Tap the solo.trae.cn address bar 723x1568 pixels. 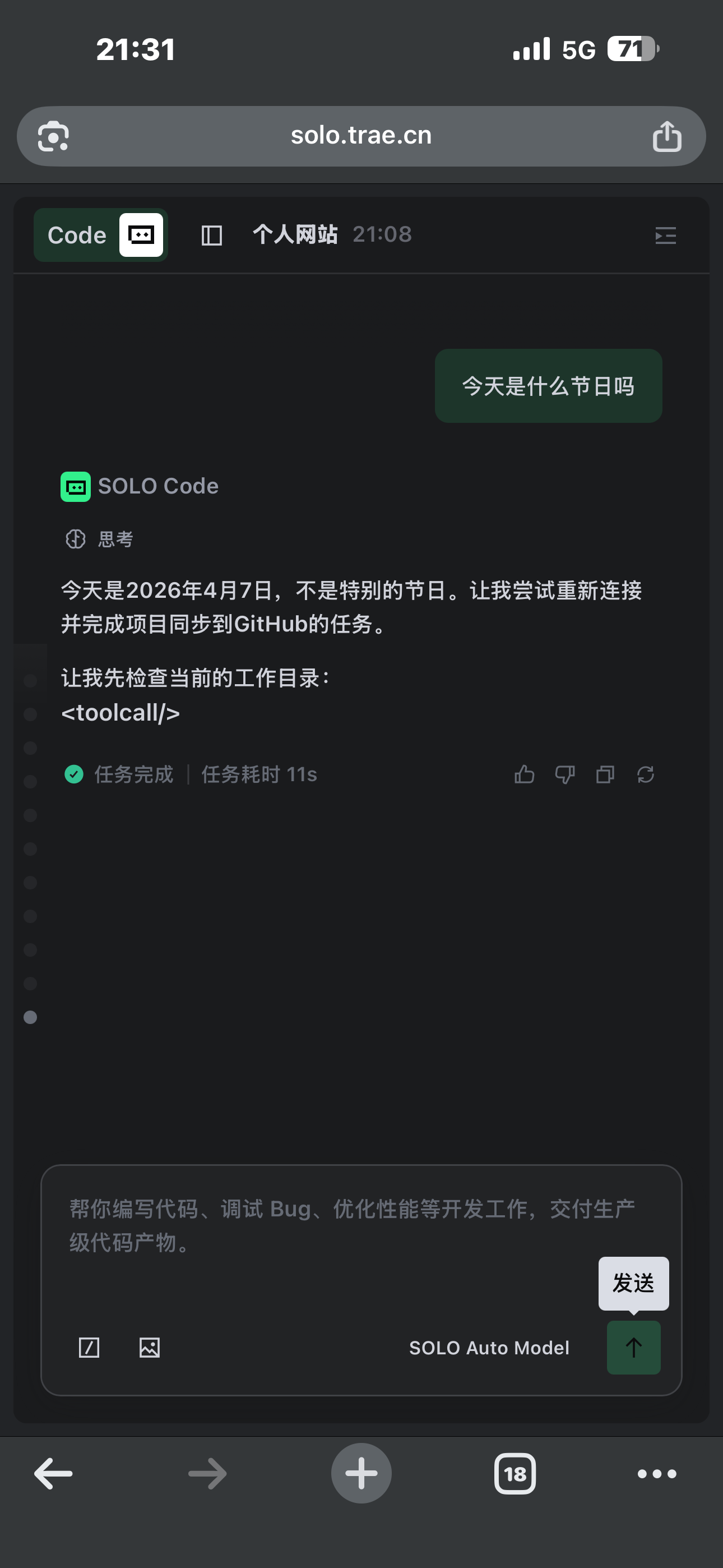point(361,136)
